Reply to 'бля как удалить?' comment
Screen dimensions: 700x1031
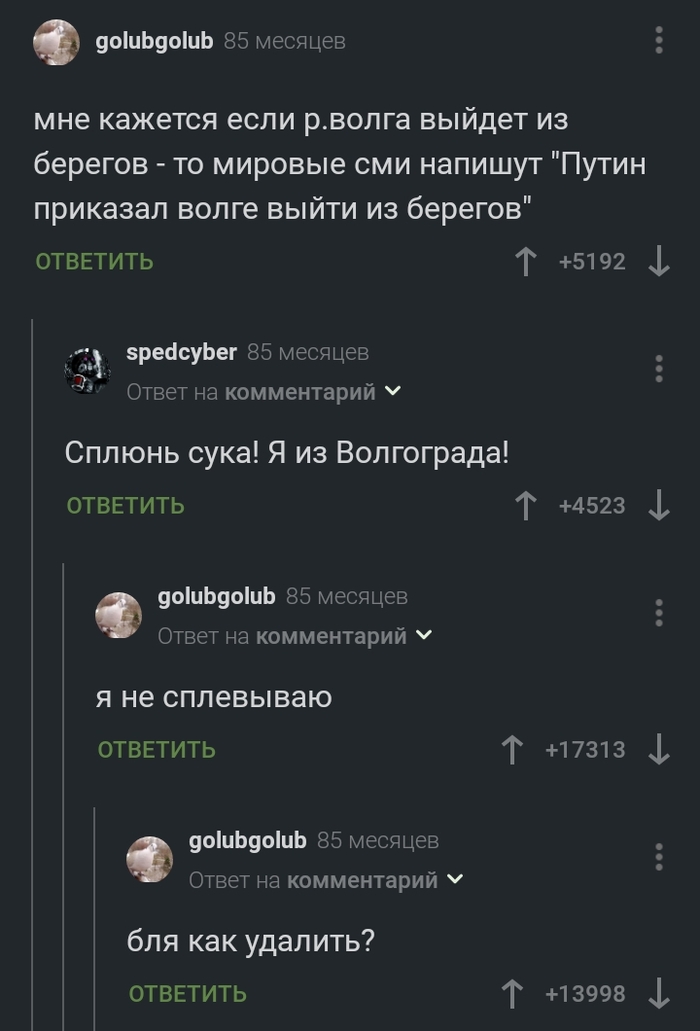click(x=188, y=994)
